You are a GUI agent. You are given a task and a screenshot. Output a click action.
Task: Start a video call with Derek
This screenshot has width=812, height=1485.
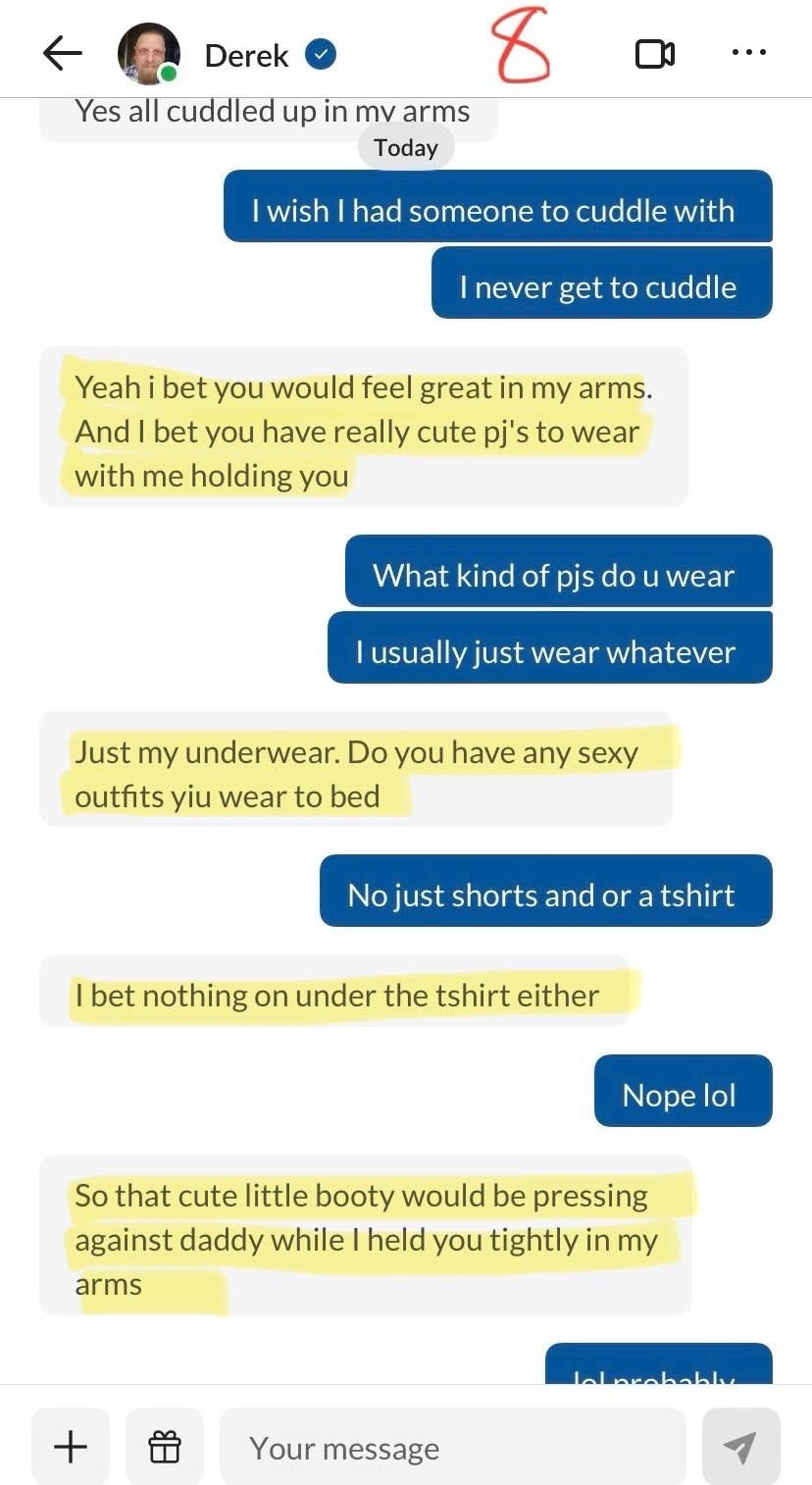coord(655,54)
